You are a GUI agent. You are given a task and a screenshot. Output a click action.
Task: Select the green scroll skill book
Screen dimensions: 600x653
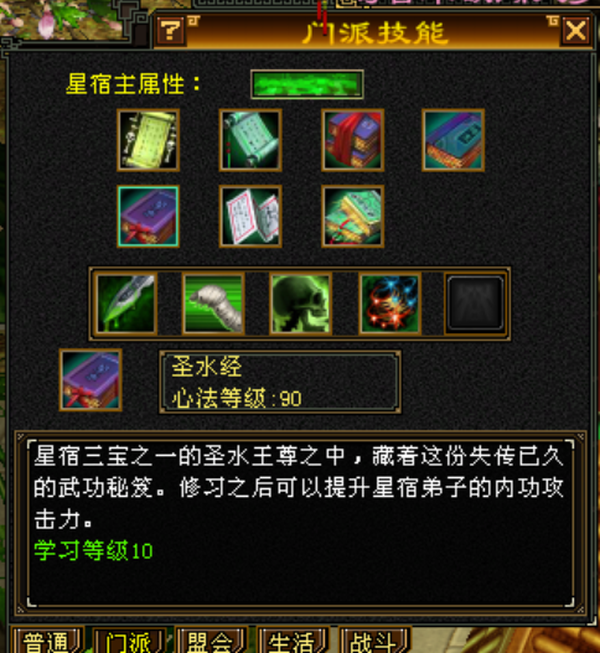coord(250,140)
